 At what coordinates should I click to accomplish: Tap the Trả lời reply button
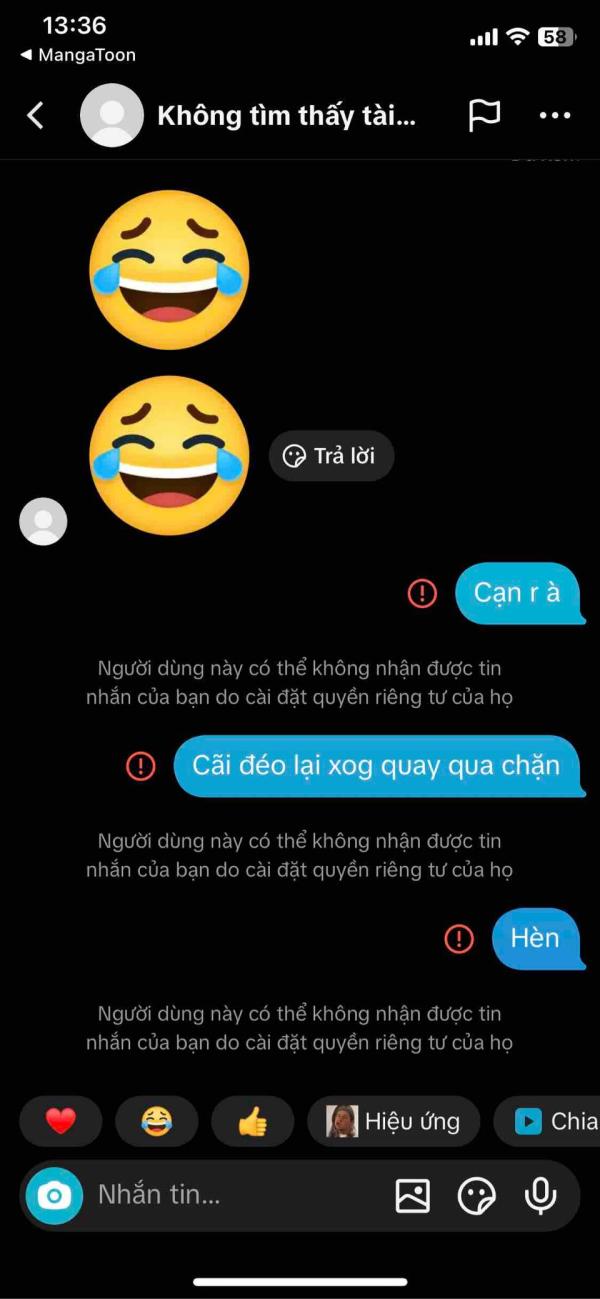[x=331, y=456]
